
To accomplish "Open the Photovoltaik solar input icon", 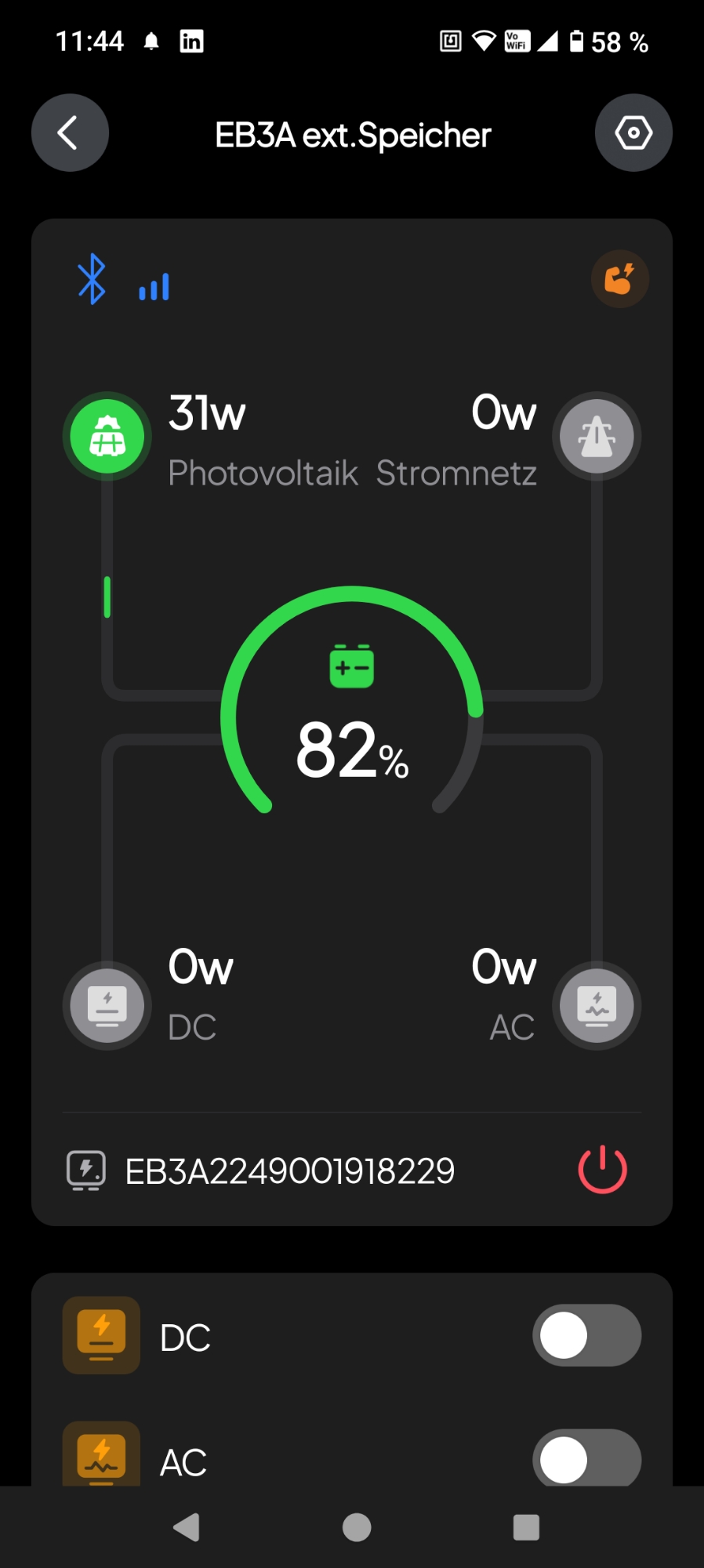I will click(107, 437).
